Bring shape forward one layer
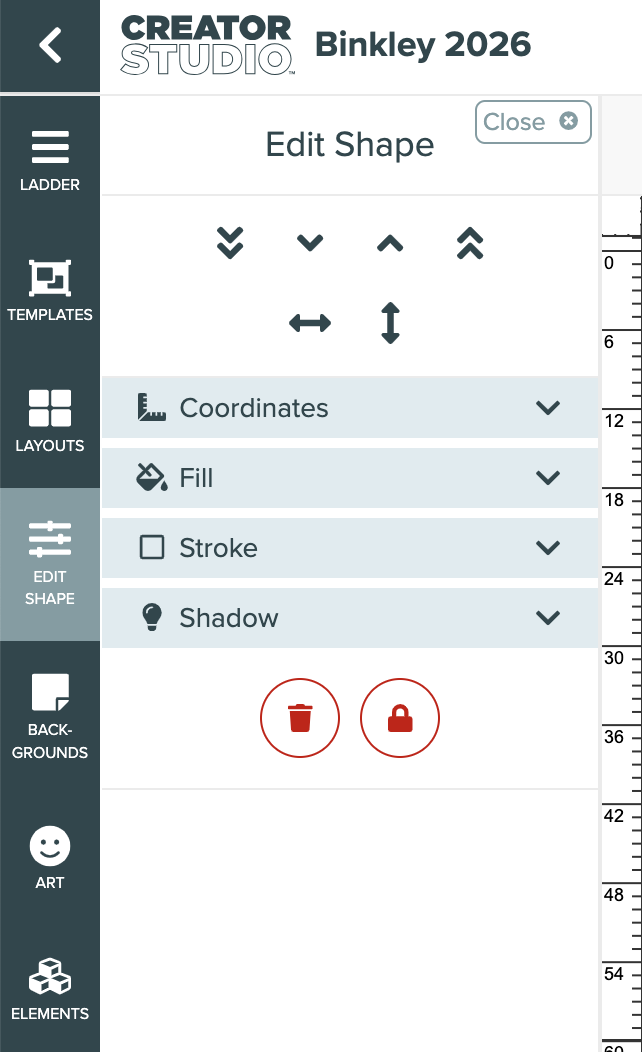 tap(390, 243)
